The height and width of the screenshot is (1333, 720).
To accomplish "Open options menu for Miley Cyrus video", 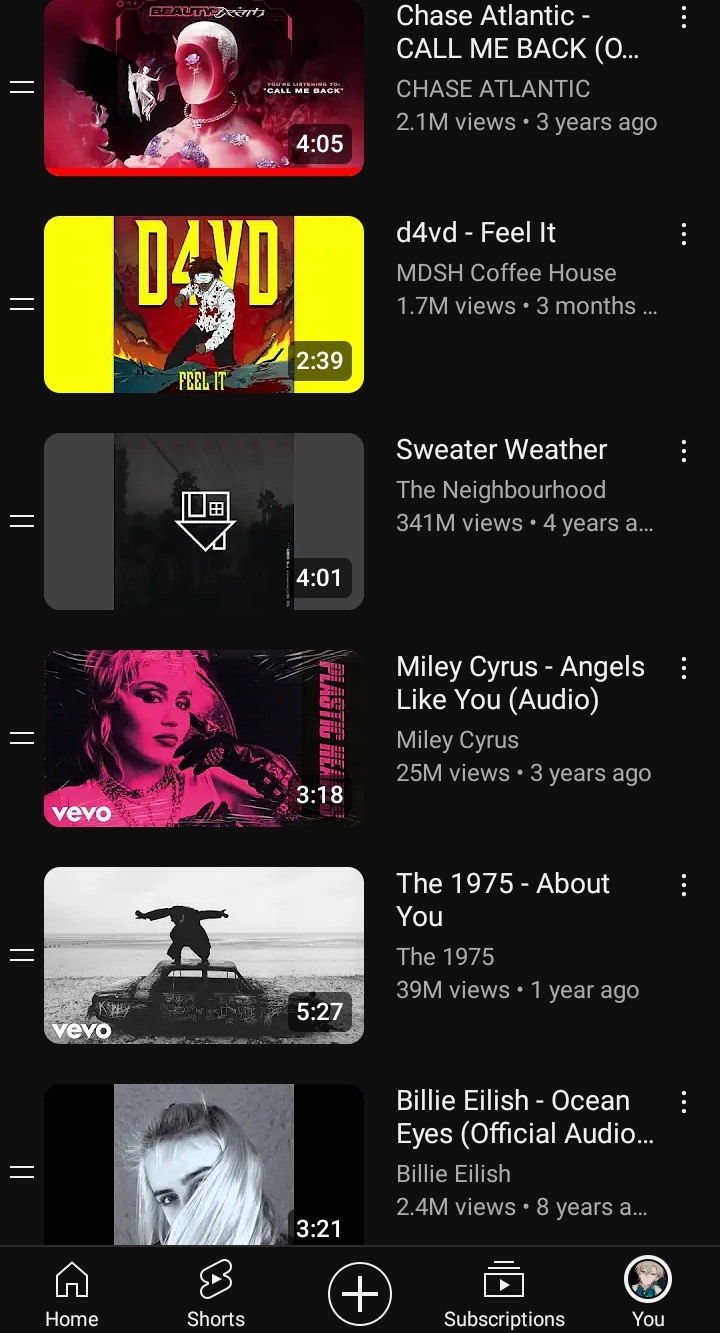I will tap(683, 668).
